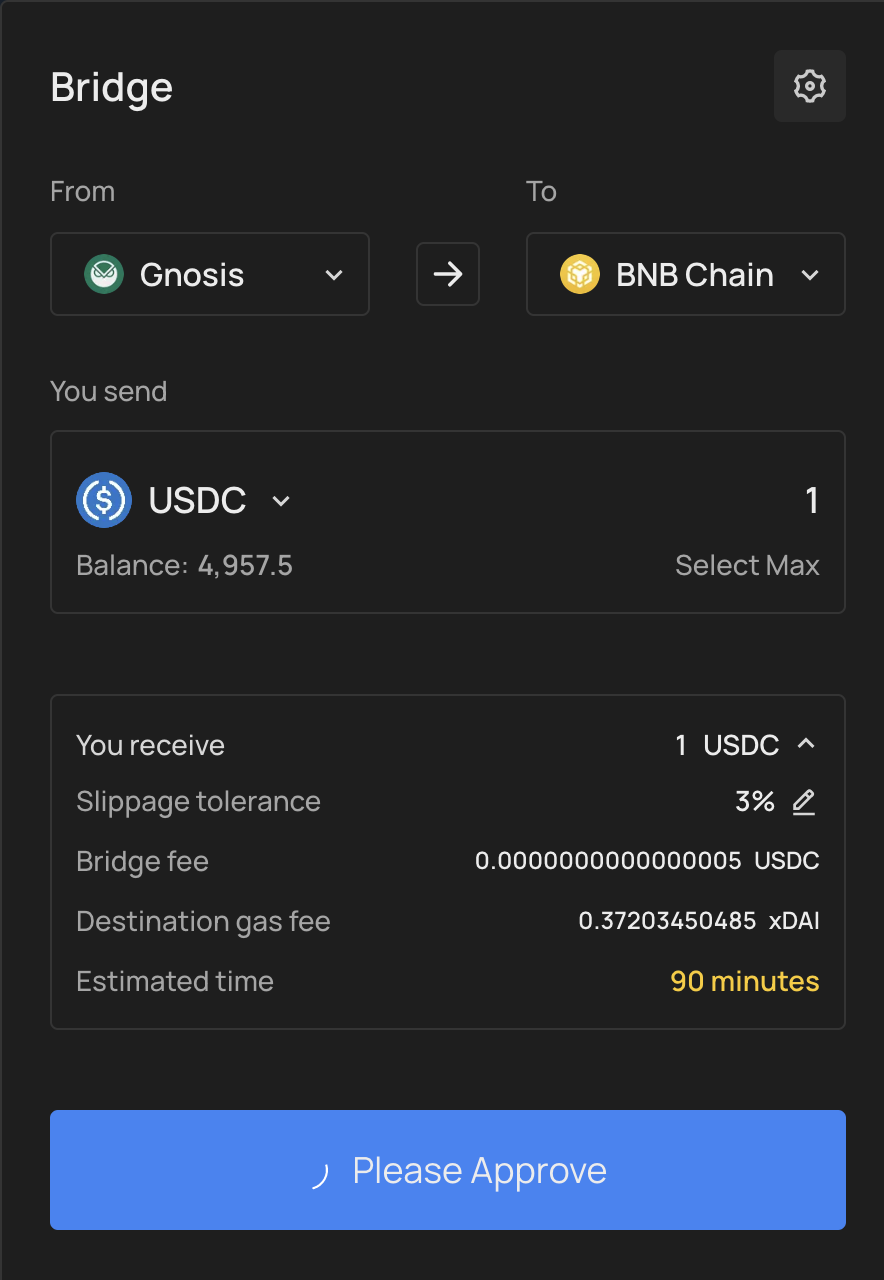The width and height of the screenshot is (884, 1280).
Task: Select Max to send full balance
Action: pyautogui.click(x=747, y=565)
